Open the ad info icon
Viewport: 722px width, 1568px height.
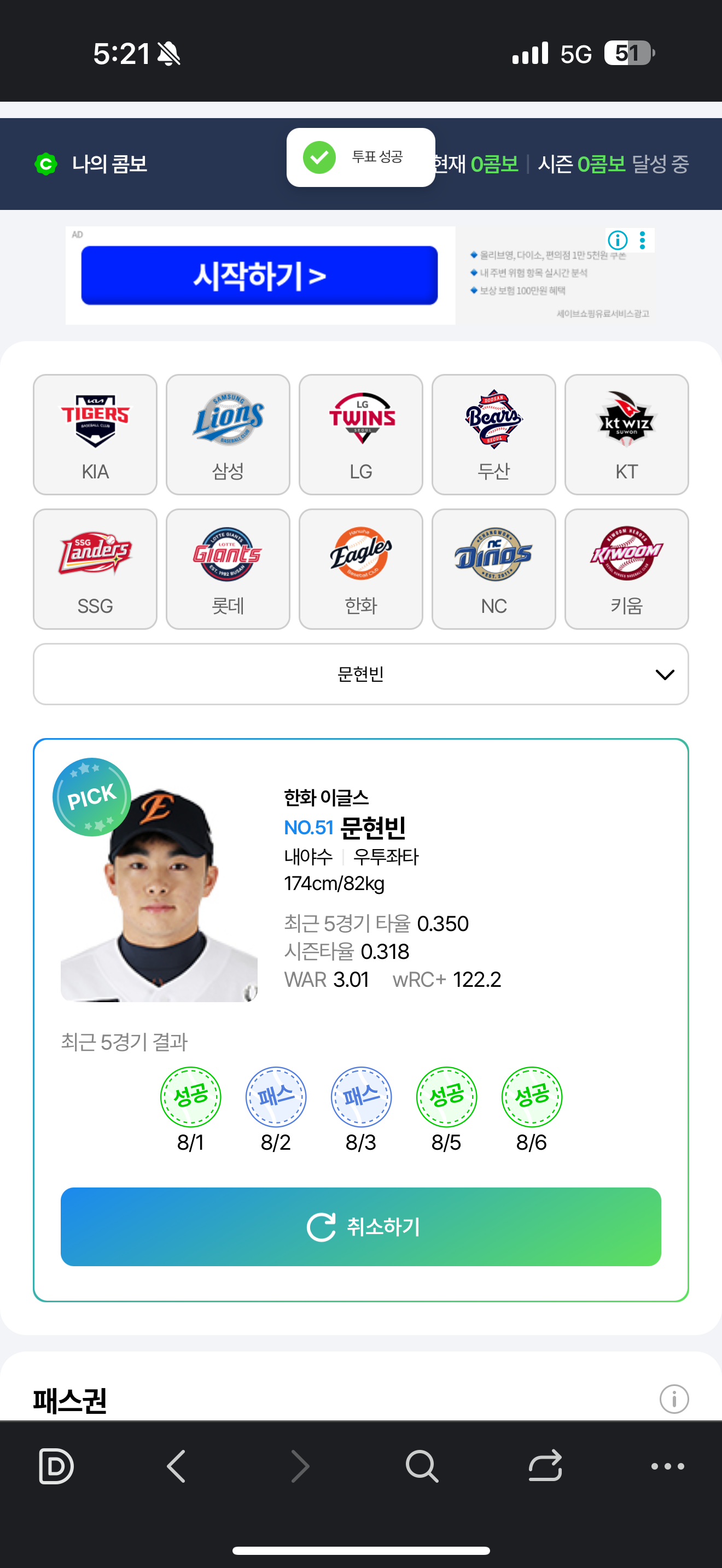click(618, 241)
